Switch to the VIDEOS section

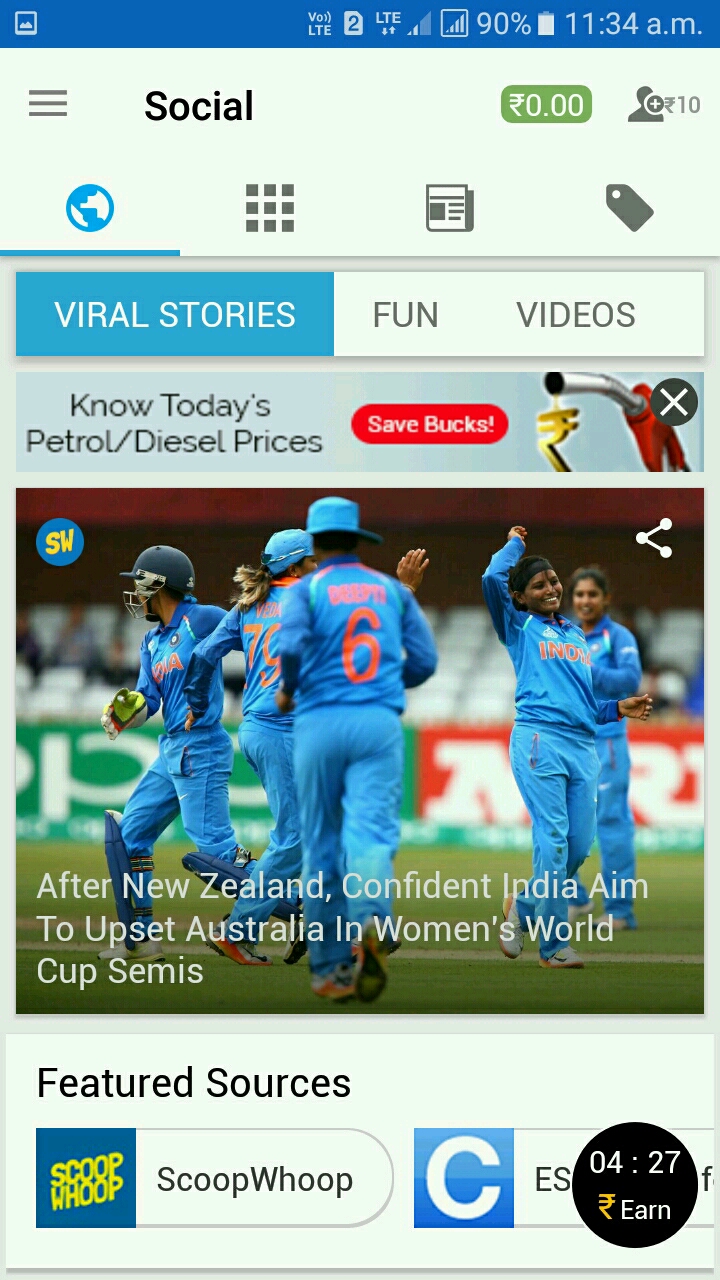[x=576, y=315]
